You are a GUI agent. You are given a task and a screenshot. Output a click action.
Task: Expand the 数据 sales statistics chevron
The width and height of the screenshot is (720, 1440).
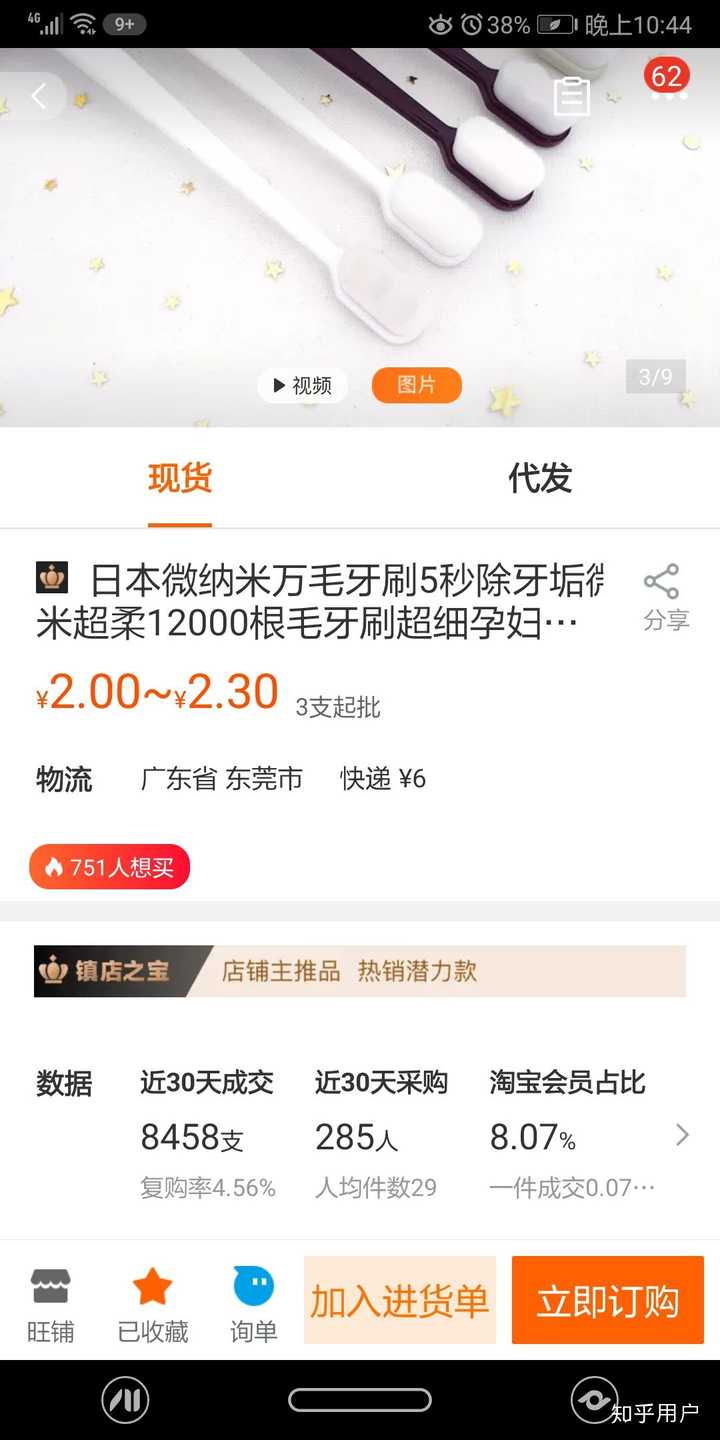pyautogui.click(x=682, y=1135)
